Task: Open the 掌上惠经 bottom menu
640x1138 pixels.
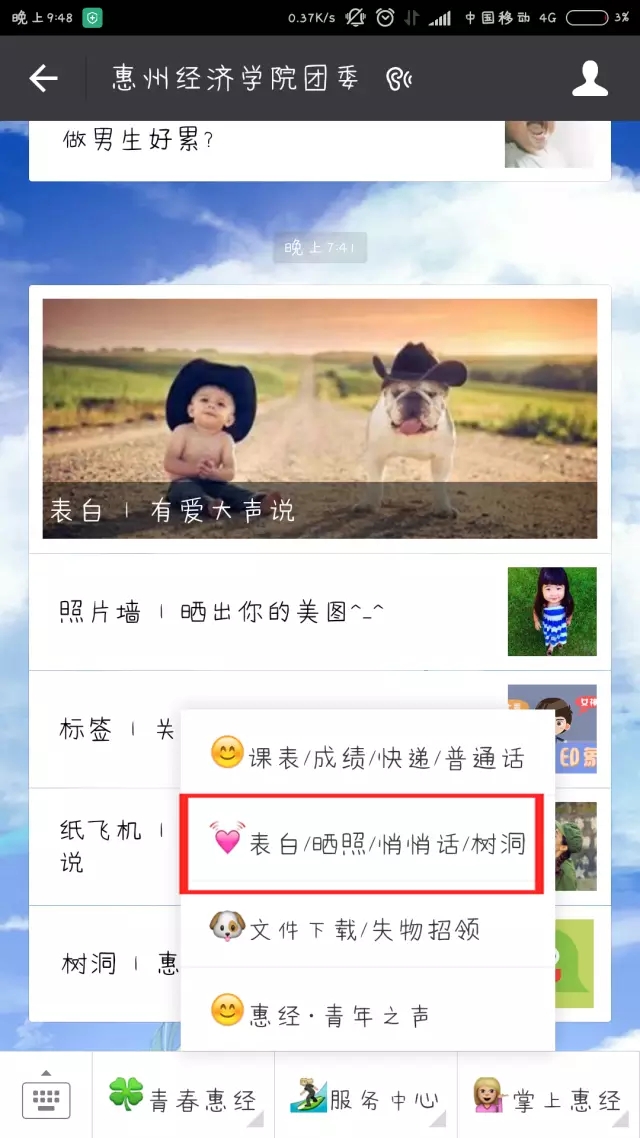Action: [x=549, y=1098]
